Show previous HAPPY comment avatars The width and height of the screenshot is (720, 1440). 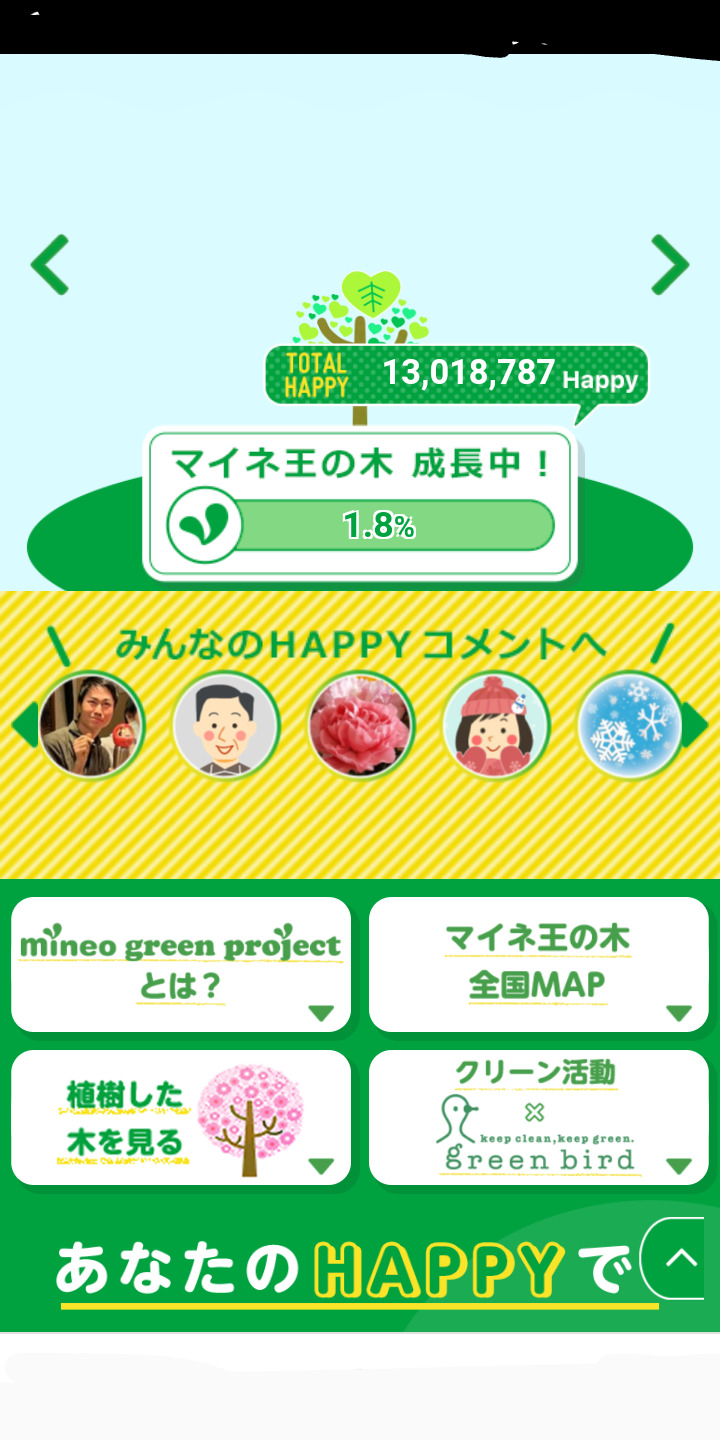point(24,725)
